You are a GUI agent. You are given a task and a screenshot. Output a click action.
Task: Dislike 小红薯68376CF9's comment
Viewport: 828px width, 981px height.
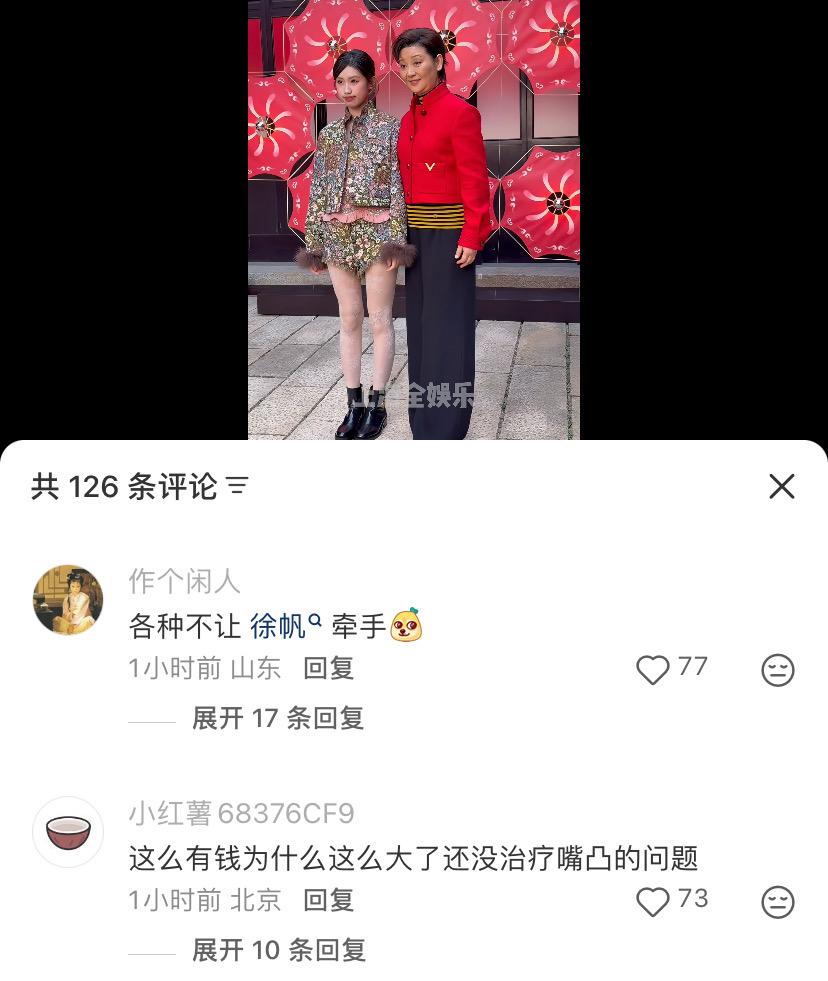(777, 901)
